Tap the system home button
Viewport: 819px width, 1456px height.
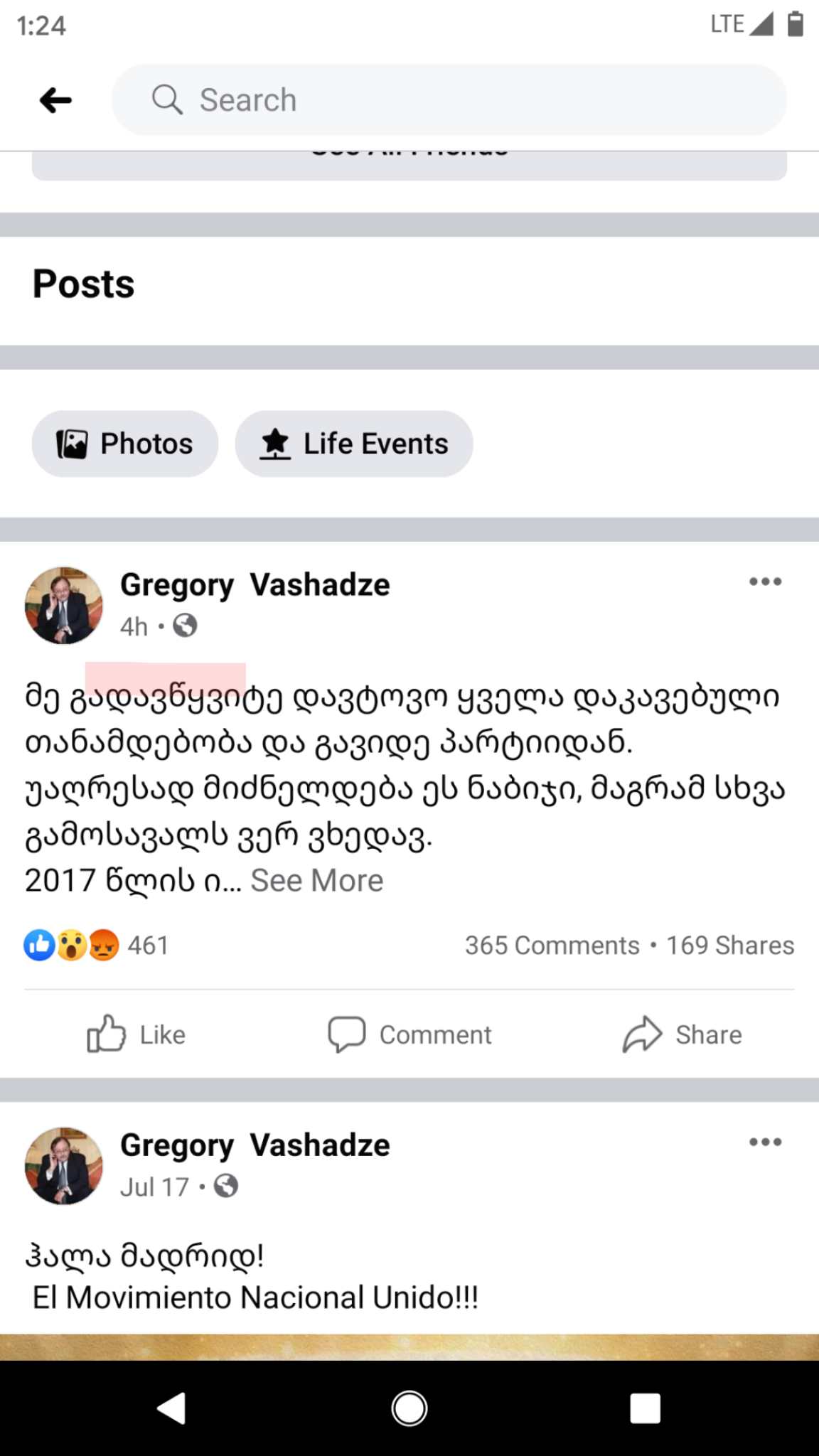coord(409,1408)
